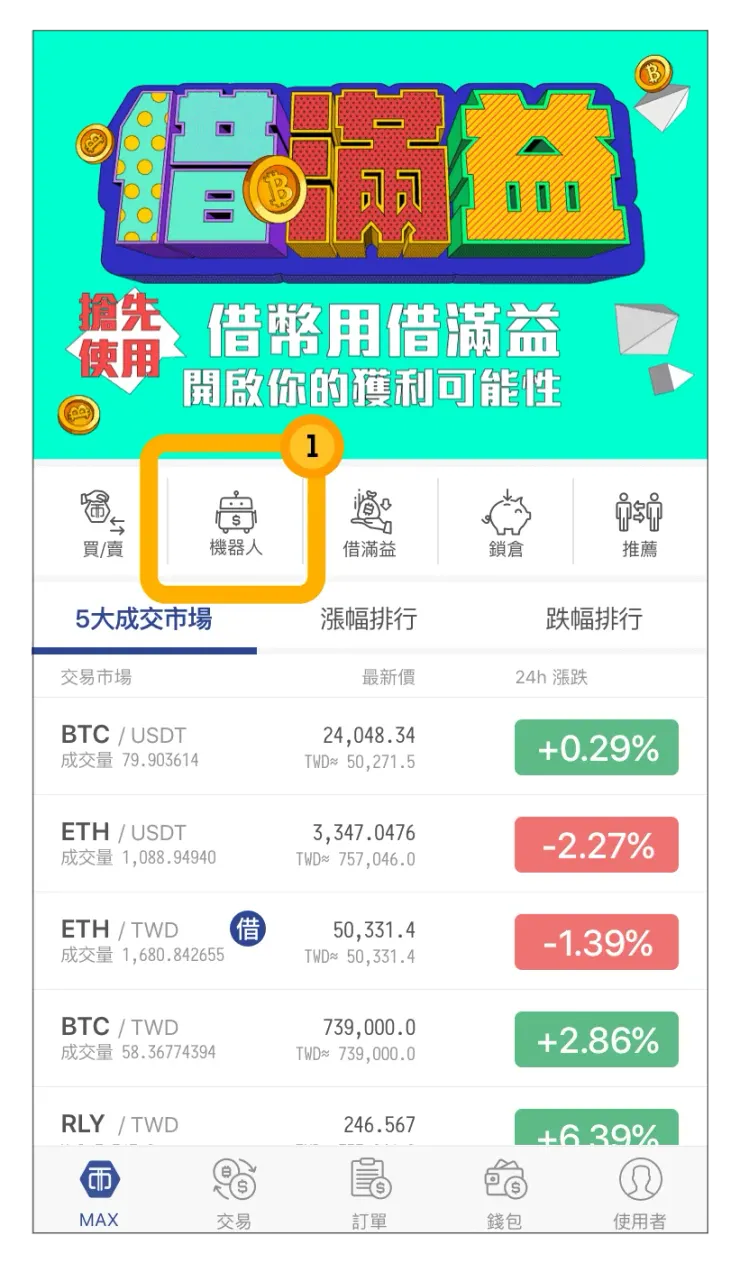Open the 借滿益 promotional banner
The image size is (740, 1263).
click(x=370, y=245)
